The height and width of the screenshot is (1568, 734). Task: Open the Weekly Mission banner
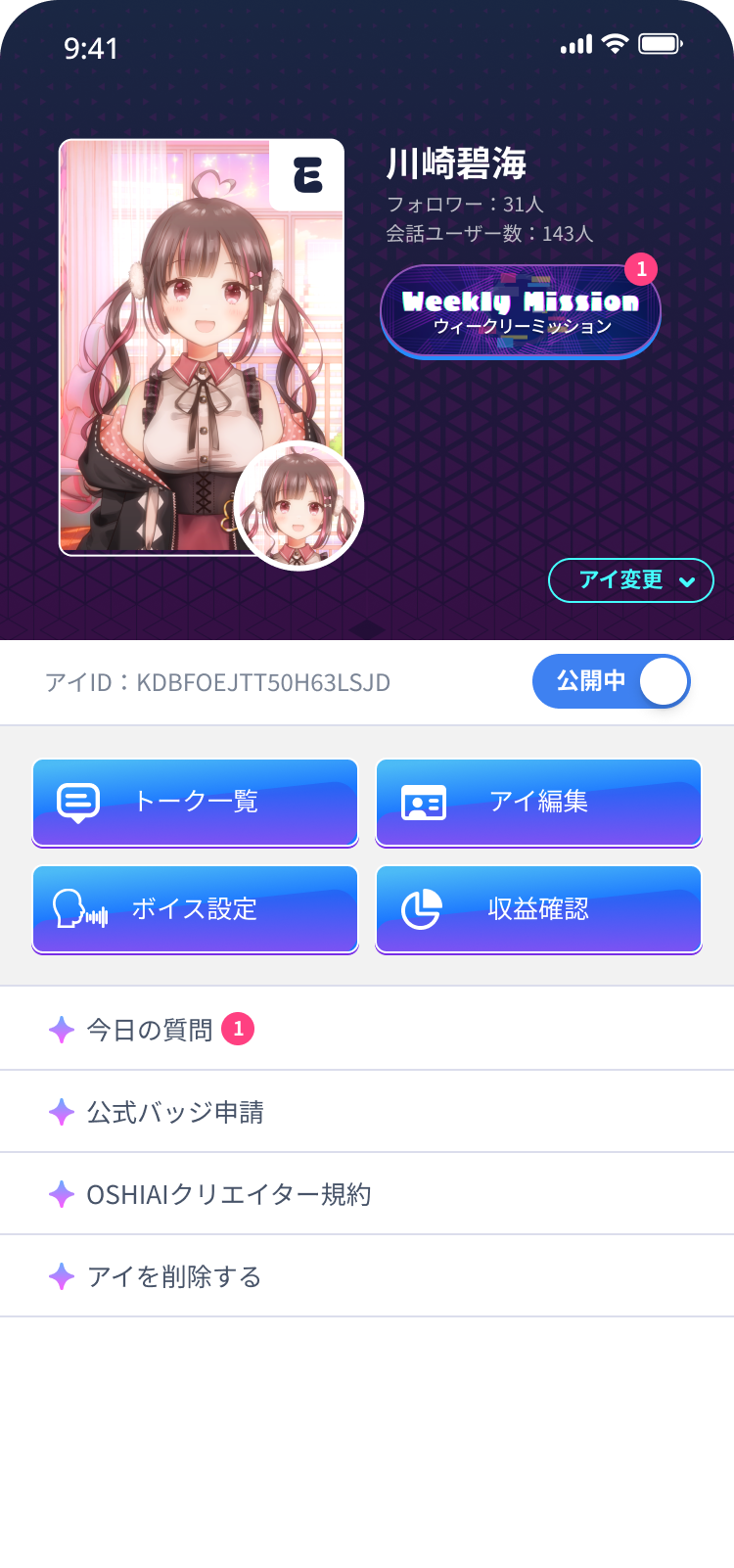(x=520, y=312)
